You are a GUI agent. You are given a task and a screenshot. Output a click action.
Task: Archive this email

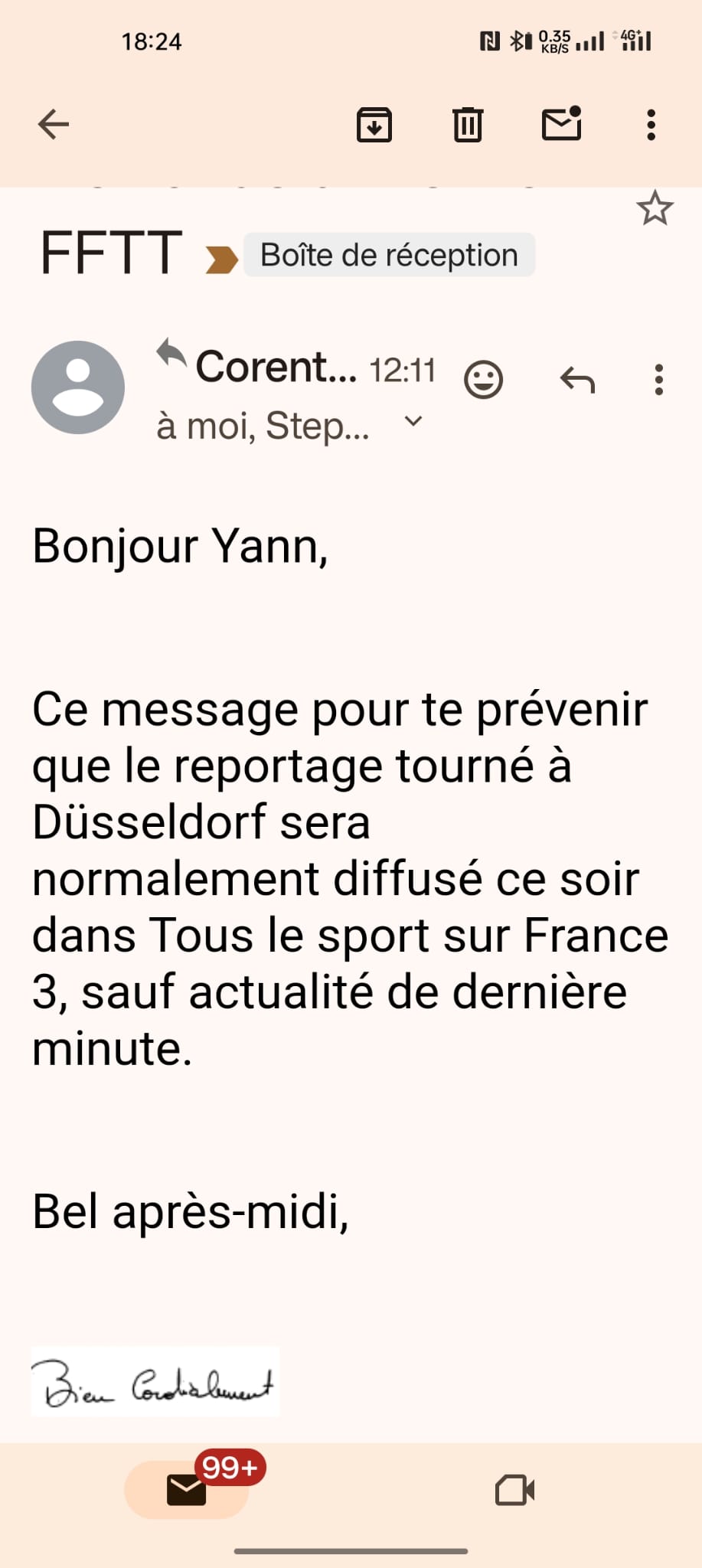[x=374, y=124]
